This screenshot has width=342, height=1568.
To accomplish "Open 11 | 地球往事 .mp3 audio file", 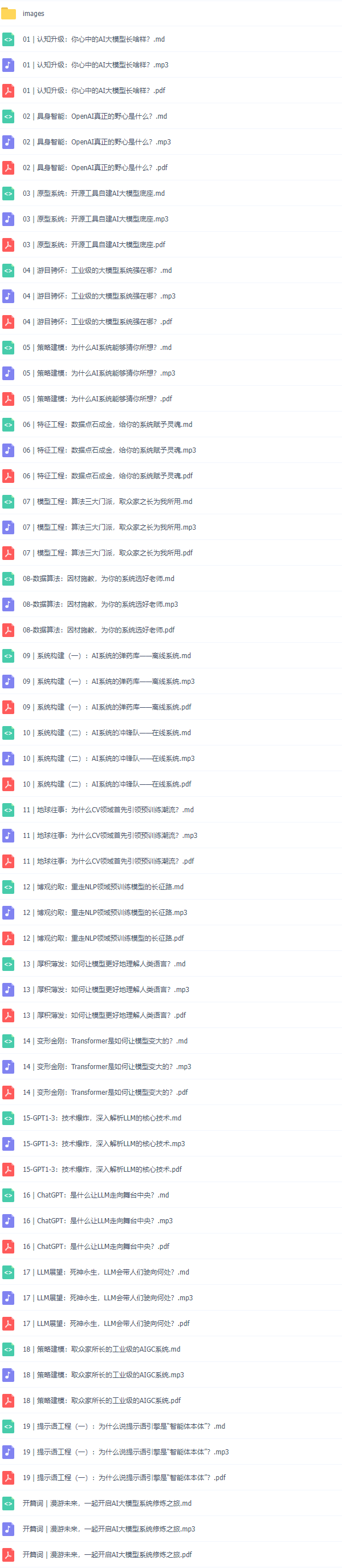I will [109, 836].
